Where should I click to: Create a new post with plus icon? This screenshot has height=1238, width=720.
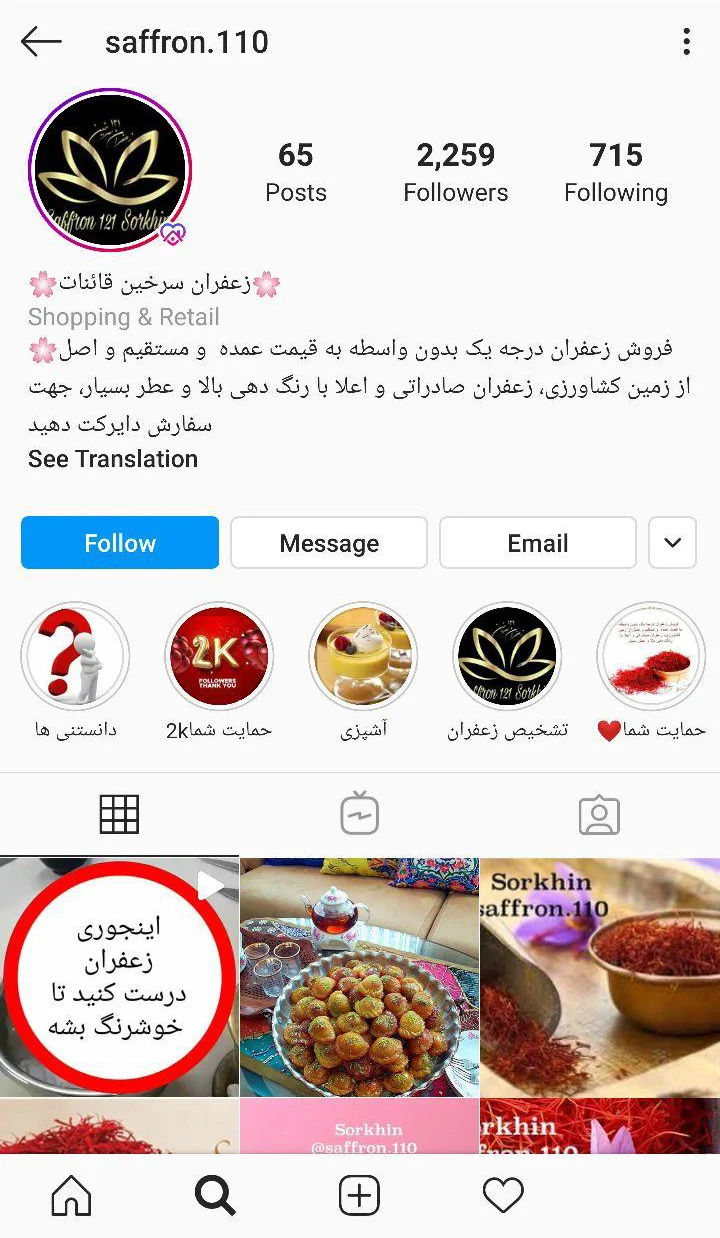coord(359,1196)
